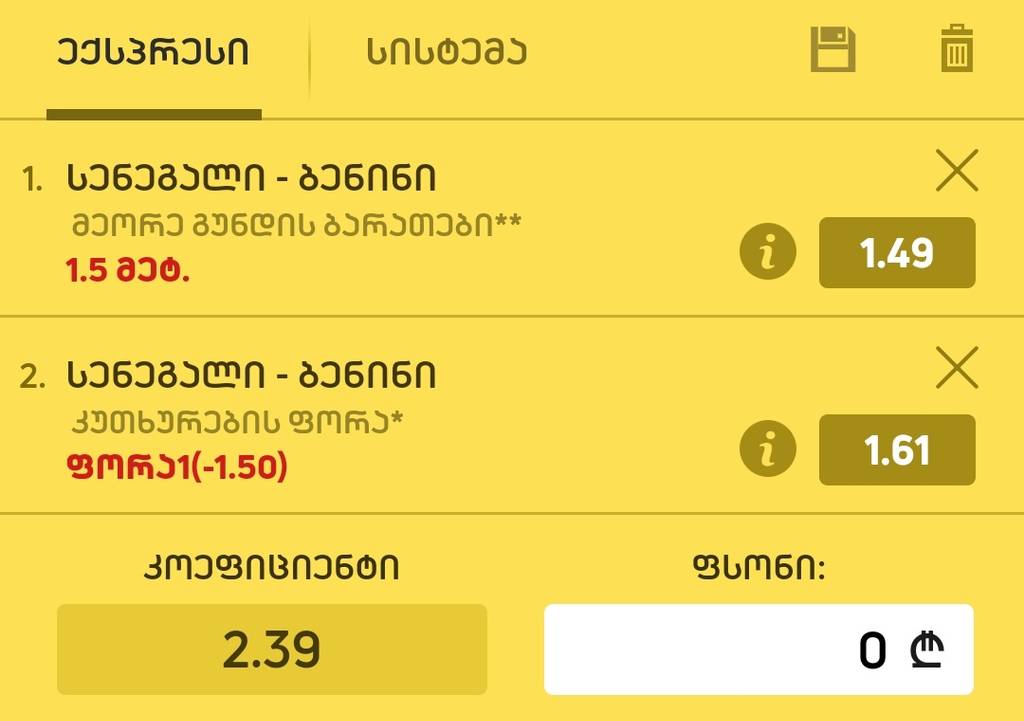Enter stake amount in ფსონი field
Screen dimensions: 1024x721
pos(758,650)
